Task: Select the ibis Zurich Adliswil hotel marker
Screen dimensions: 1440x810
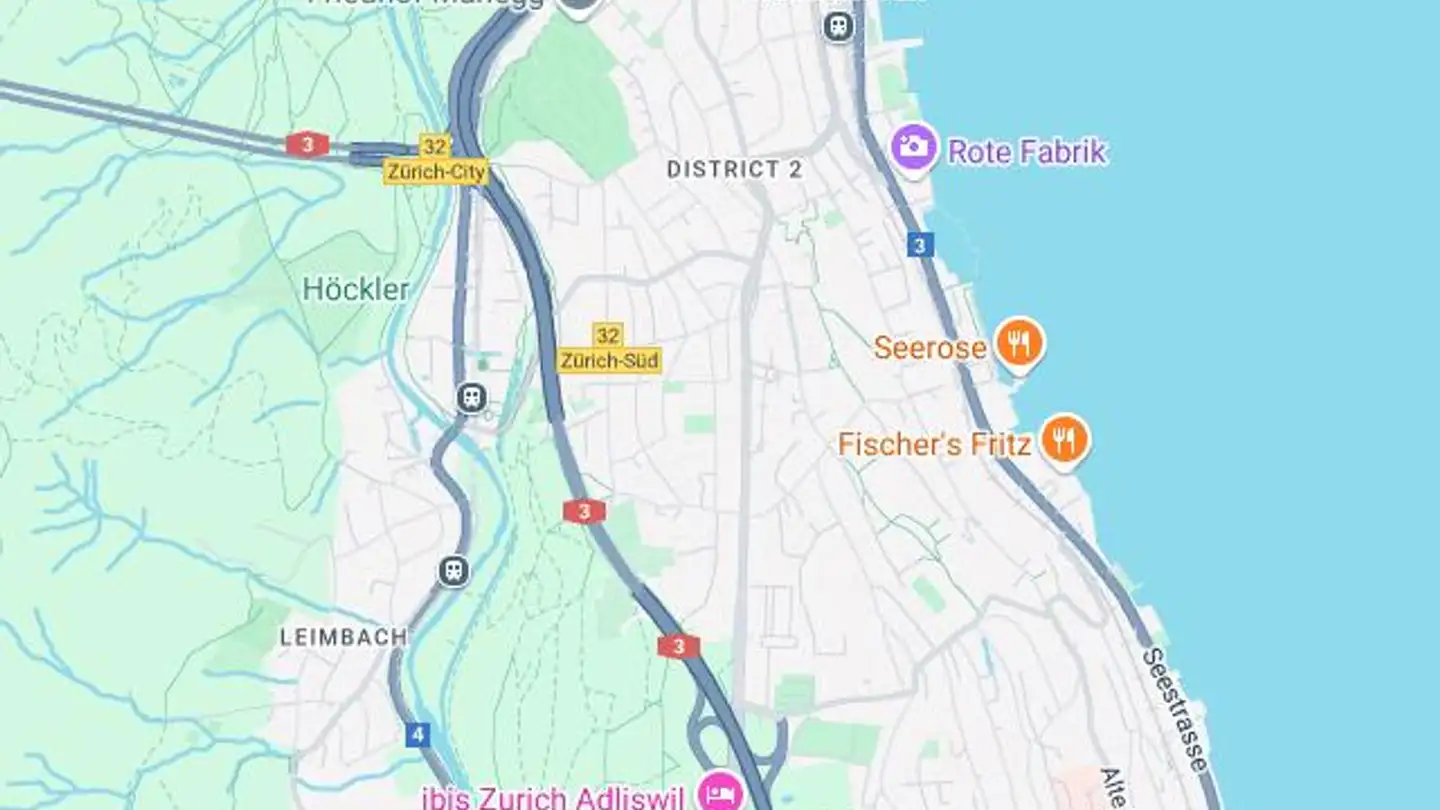Action: pos(720,794)
